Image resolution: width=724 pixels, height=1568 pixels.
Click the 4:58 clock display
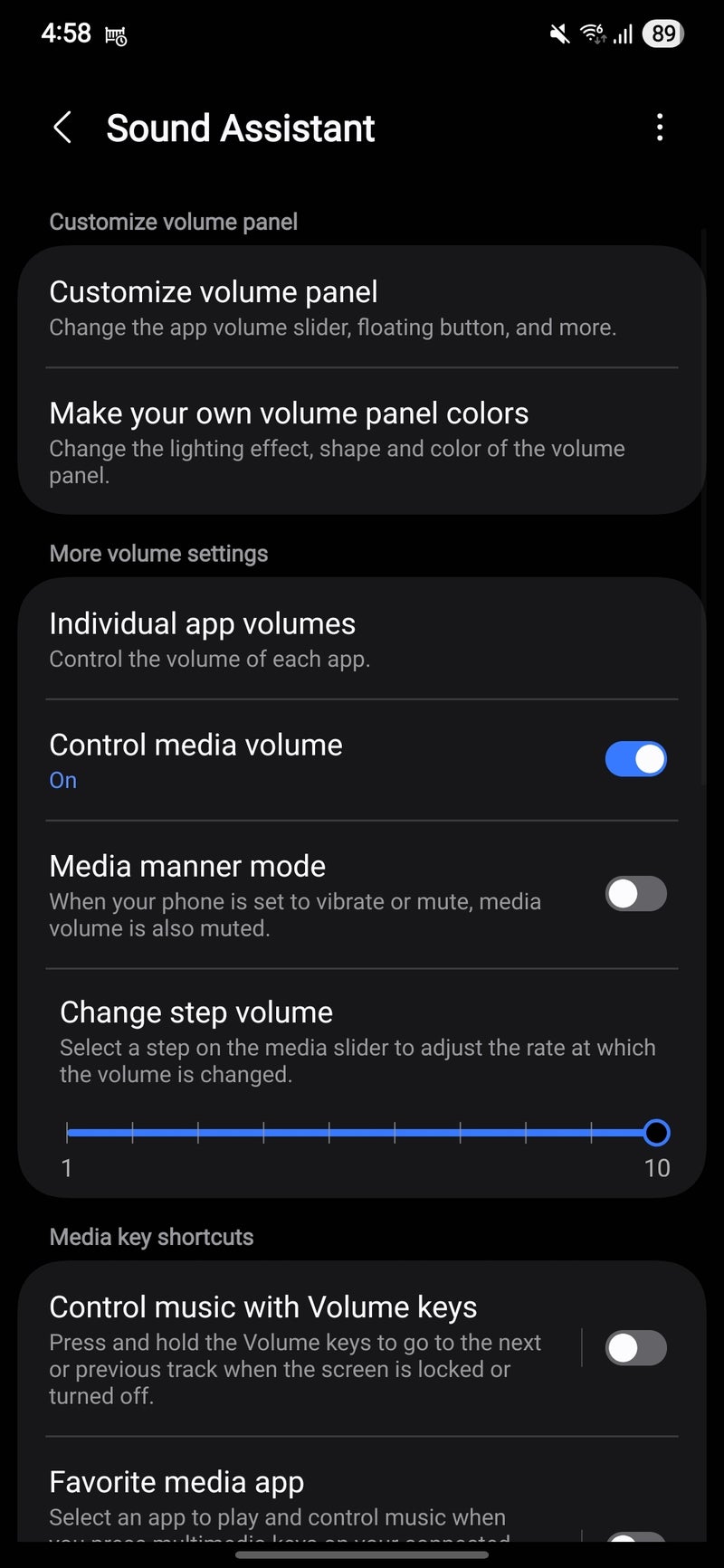point(66,33)
